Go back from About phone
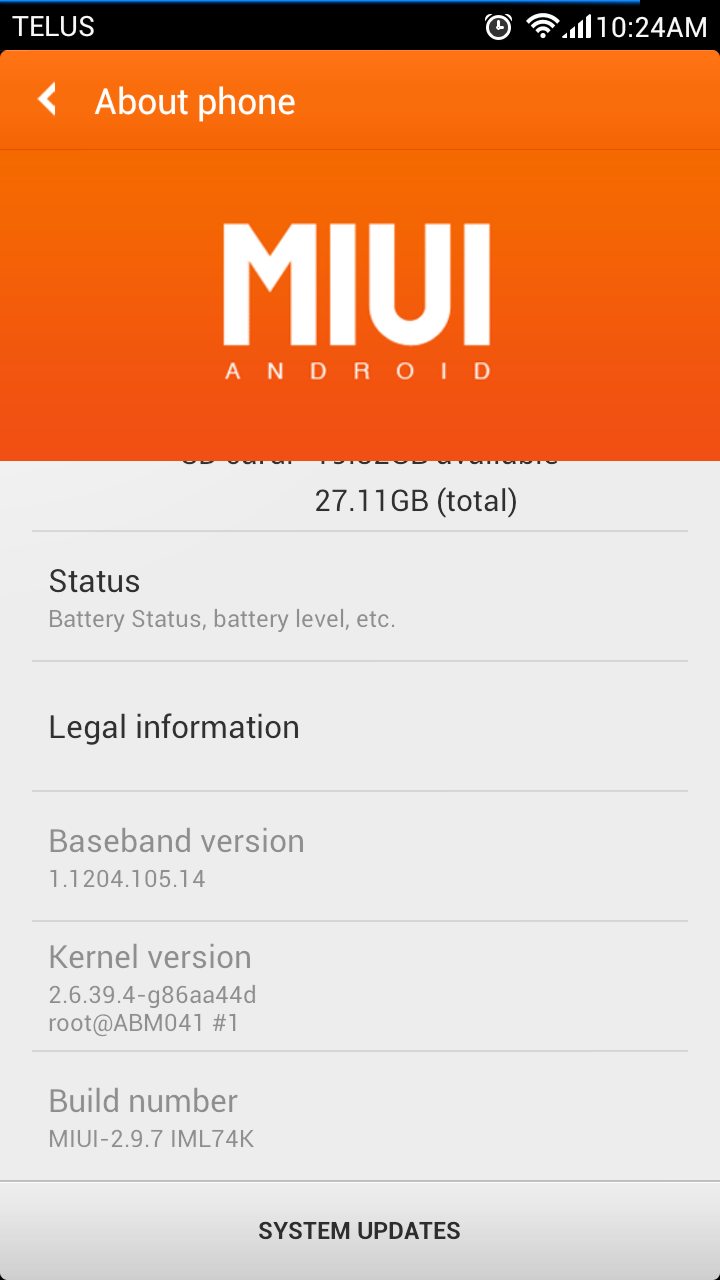Viewport: 720px width, 1280px height. [x=47, y=100]
